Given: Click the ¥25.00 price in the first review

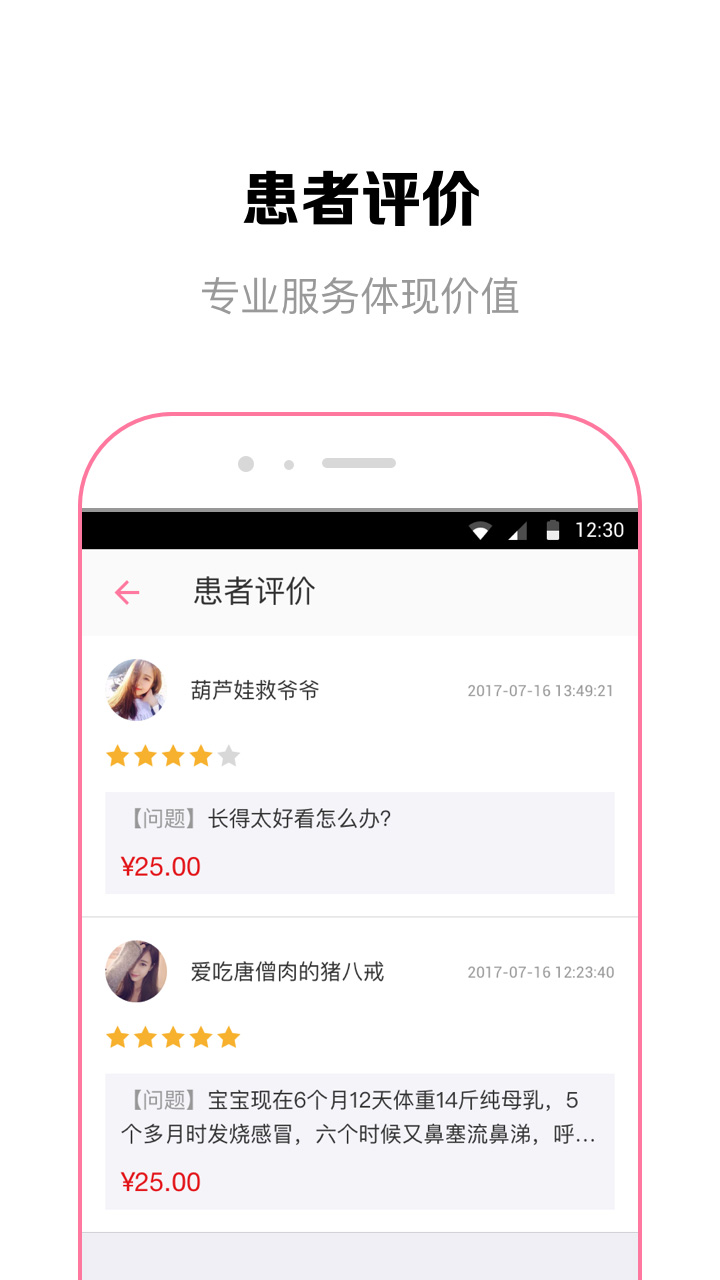Looking at the screenshot, I should (159, 866).
